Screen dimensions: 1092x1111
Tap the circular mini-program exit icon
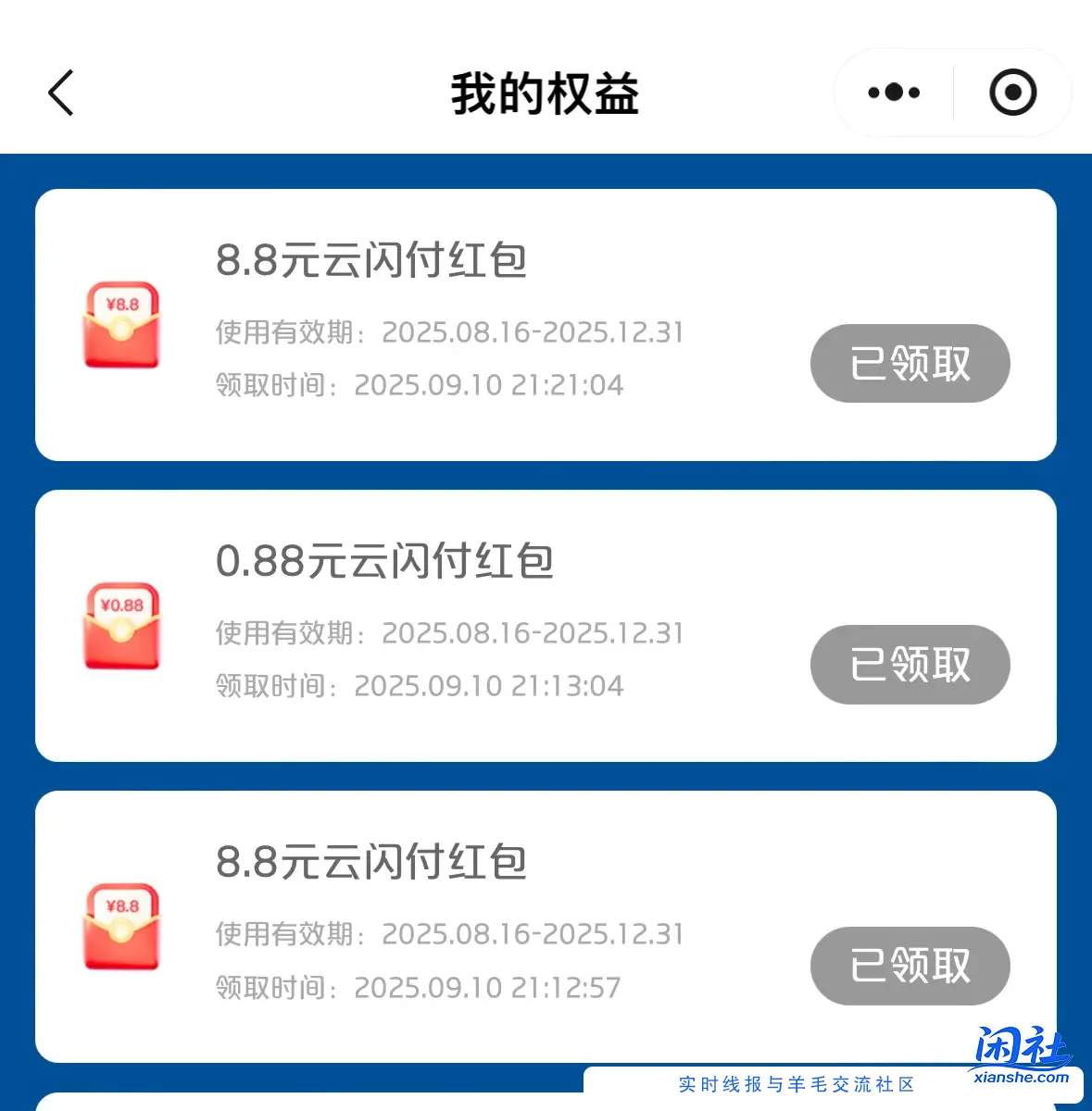[x=1012, y=93]
